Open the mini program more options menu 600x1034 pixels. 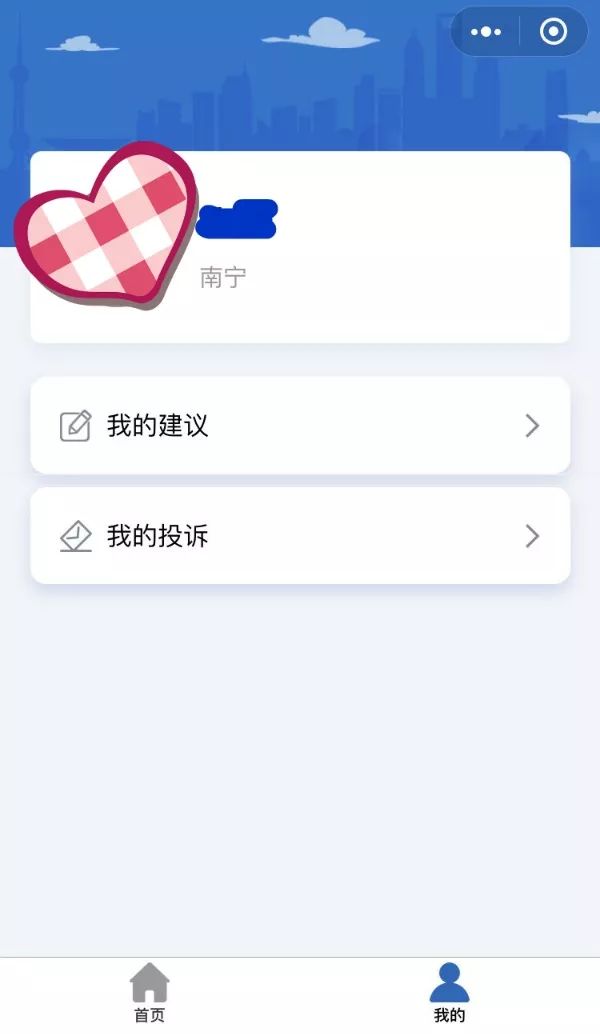click(486, 32)
